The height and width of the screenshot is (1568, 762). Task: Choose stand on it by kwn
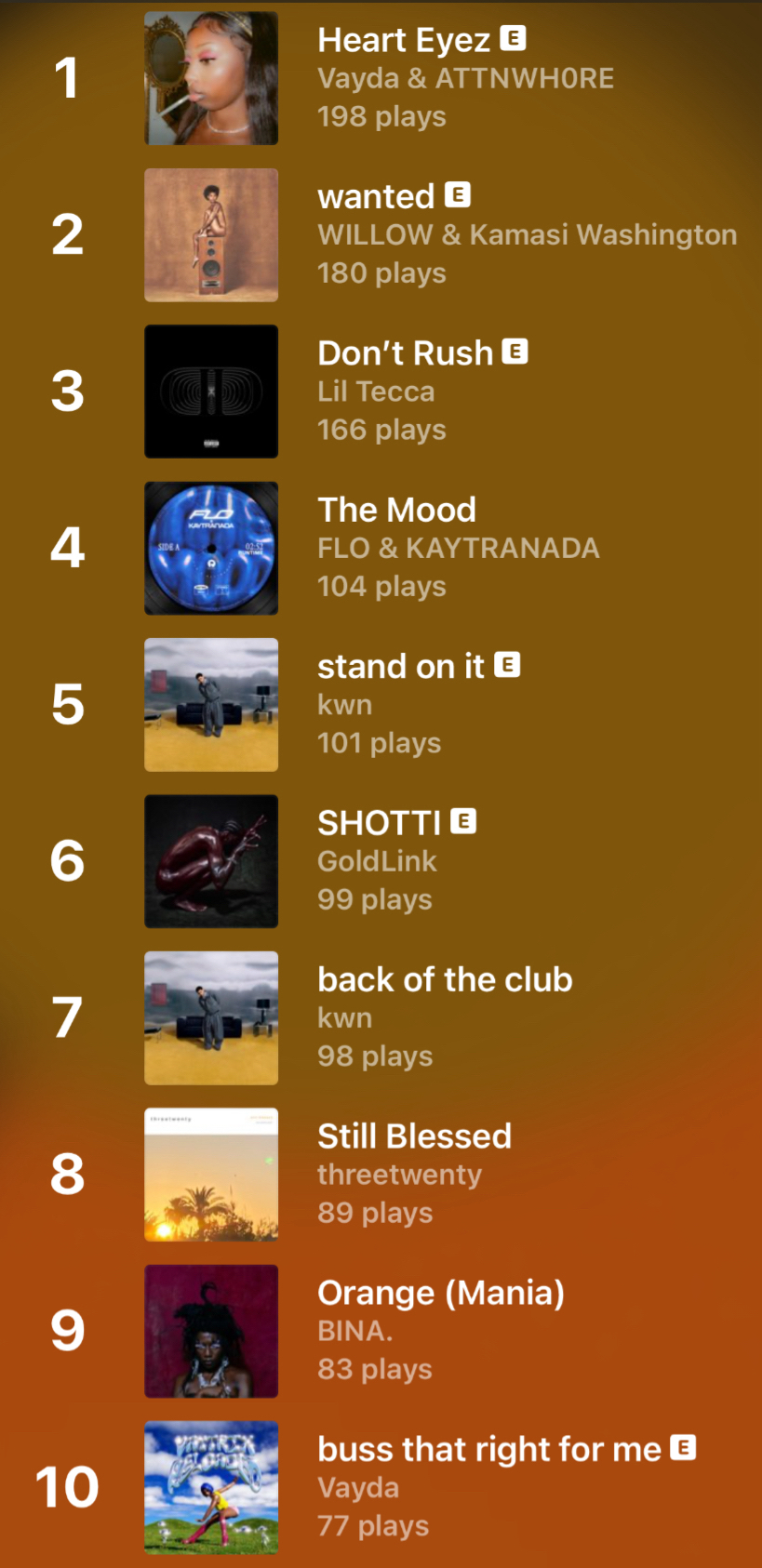[400, 667]
